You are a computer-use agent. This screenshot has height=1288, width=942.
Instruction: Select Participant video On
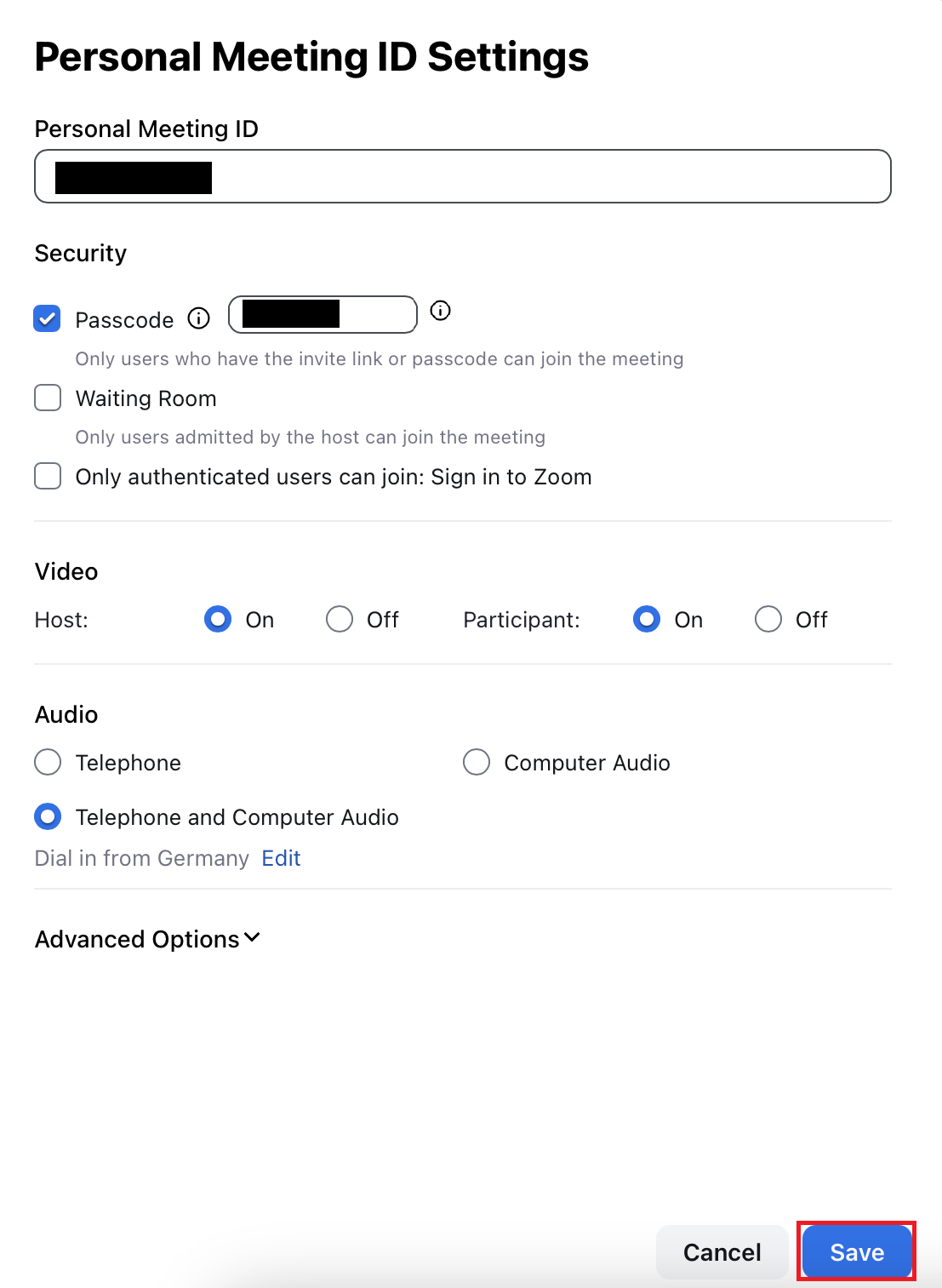(647, 619)
